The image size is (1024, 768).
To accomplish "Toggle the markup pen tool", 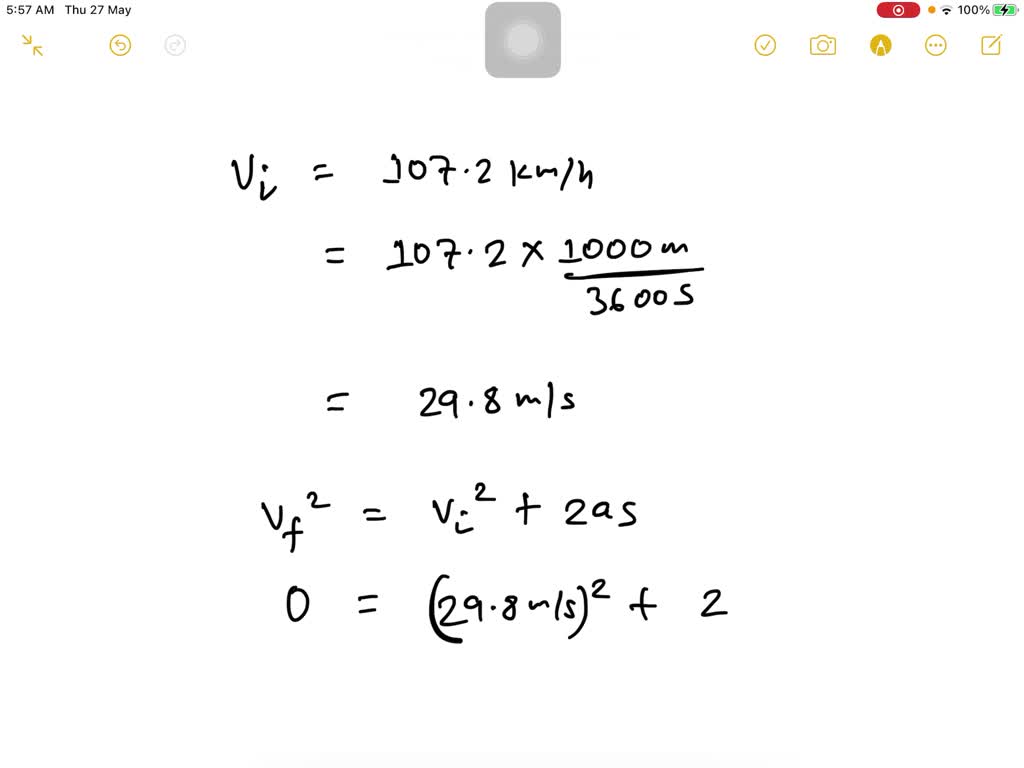I will point(880,45).
